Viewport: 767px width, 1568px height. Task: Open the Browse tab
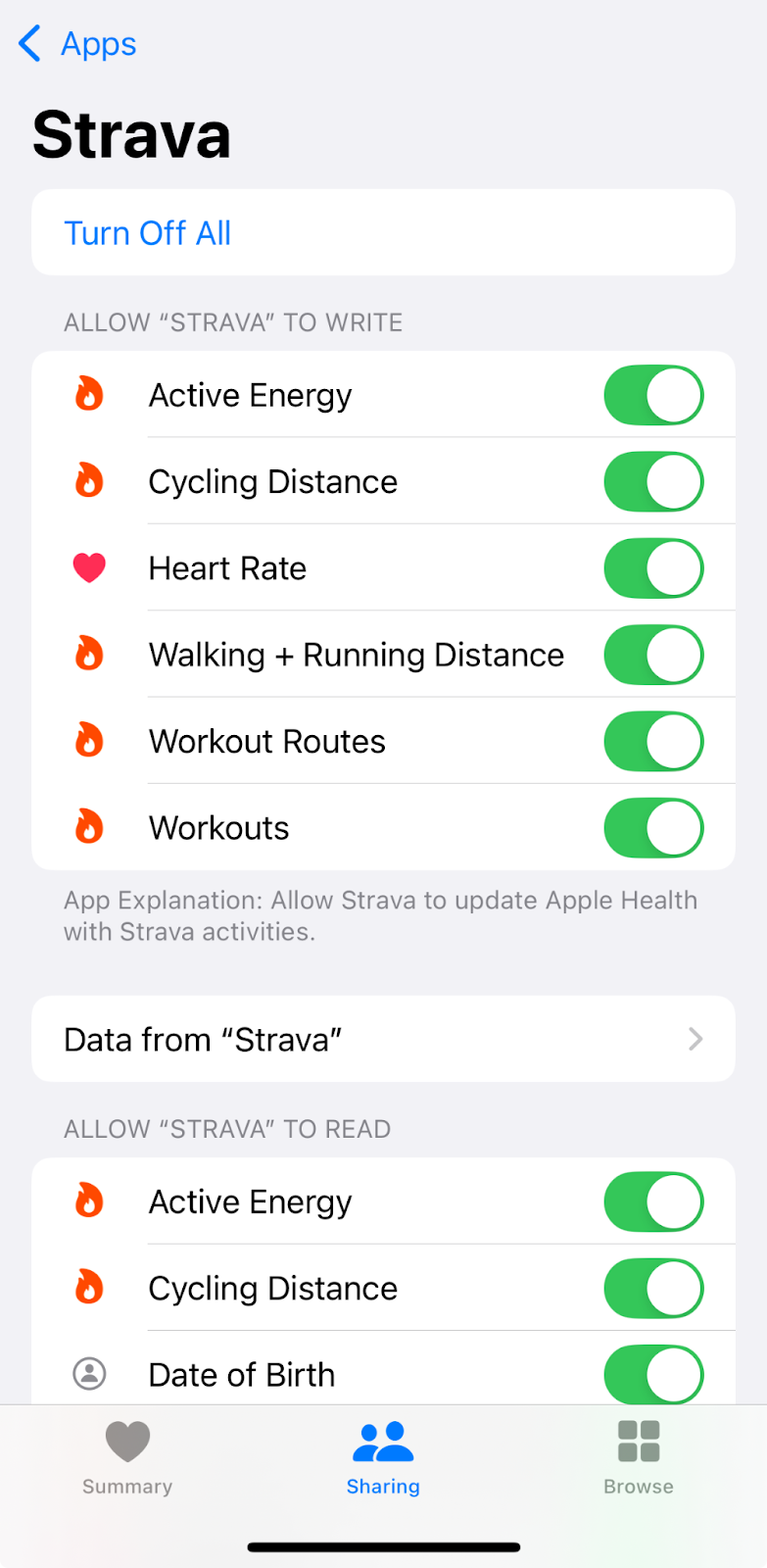pyautogui.click(x=639, y=1458)
